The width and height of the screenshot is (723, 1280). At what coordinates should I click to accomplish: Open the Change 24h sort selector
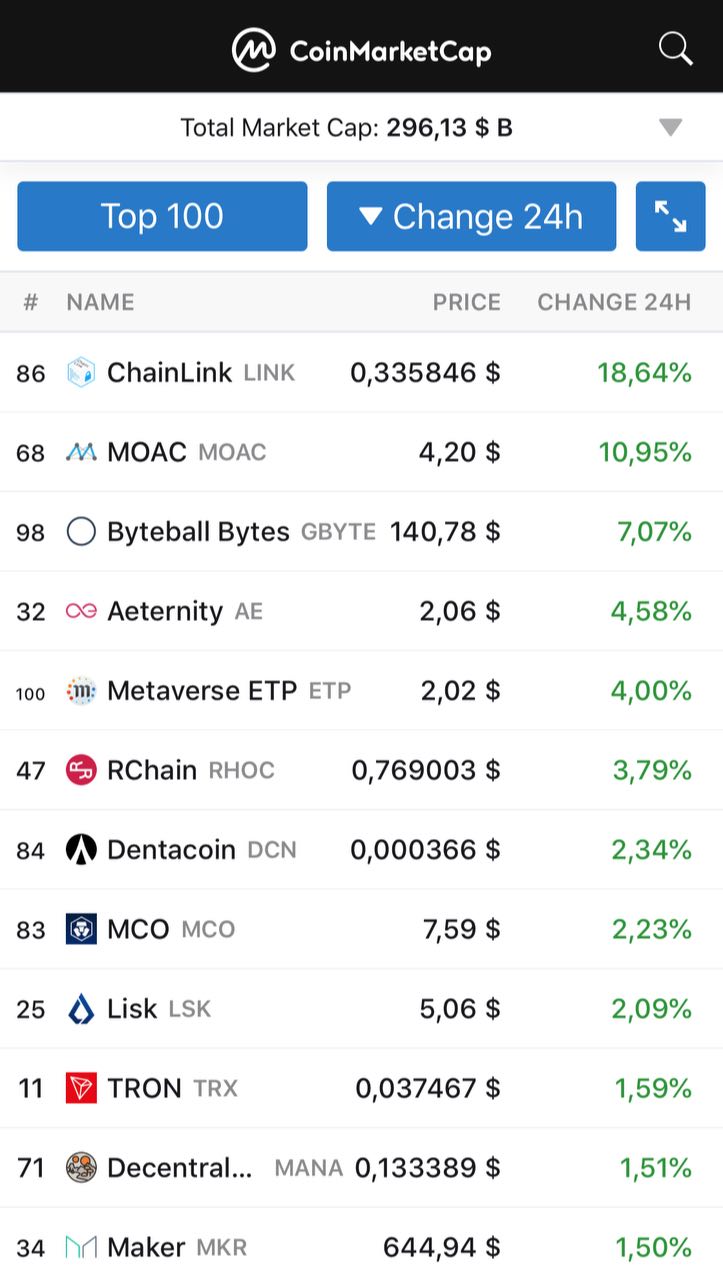pyautogui.click(x=471, y=216)
